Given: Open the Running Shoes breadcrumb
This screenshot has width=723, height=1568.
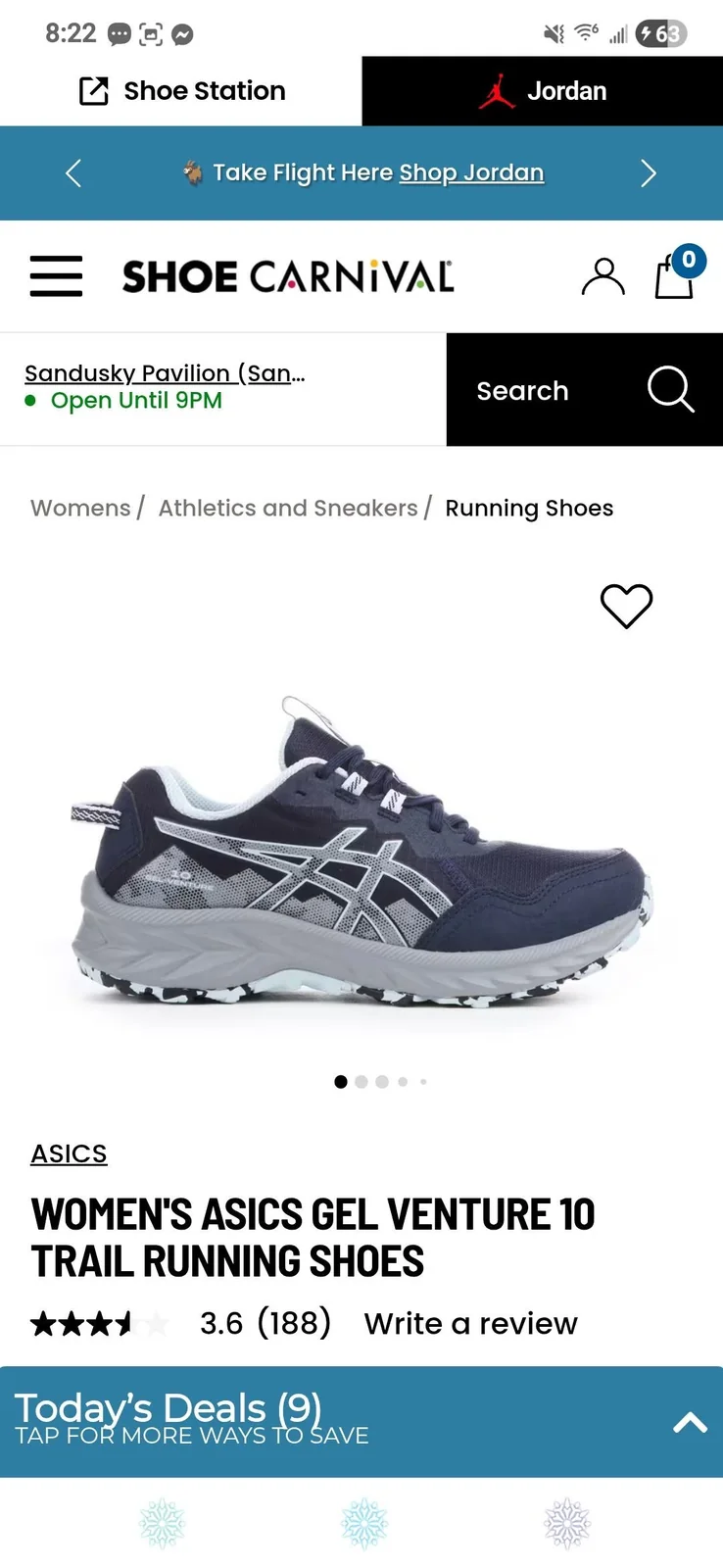Looking at the screenshot, I should point(529,508).
